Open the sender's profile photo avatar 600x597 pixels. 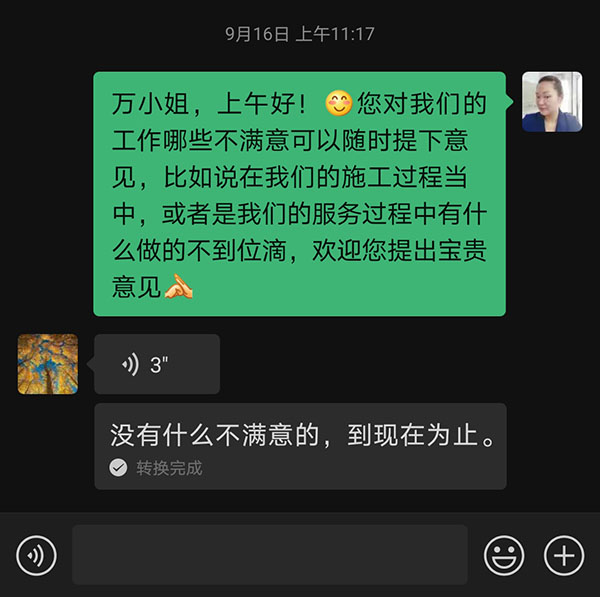[x=552, y=102]
